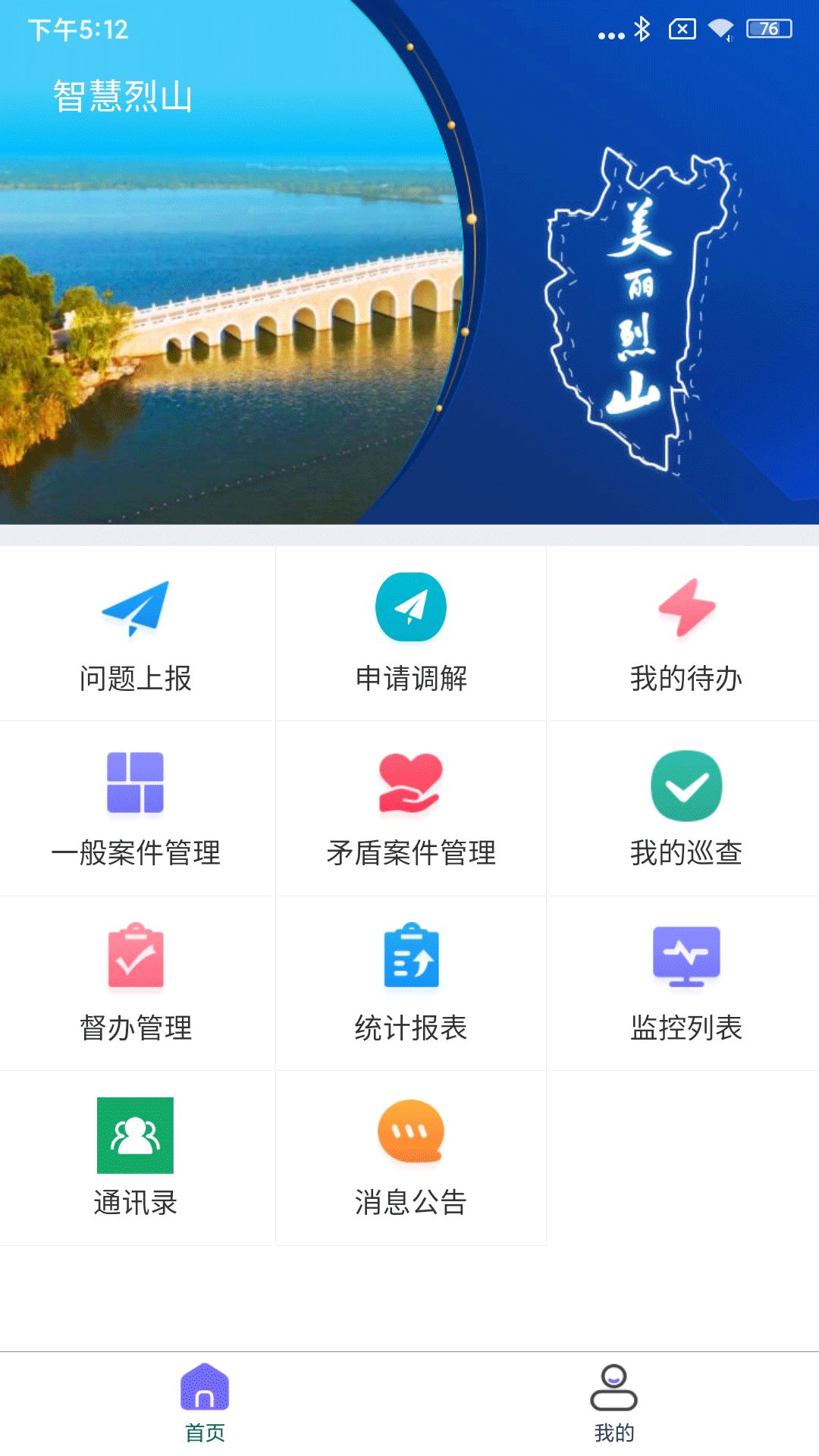Open 矛盾案件管理 by its text label
Screen dimensions: 819x1456
(x=409, y=853)
